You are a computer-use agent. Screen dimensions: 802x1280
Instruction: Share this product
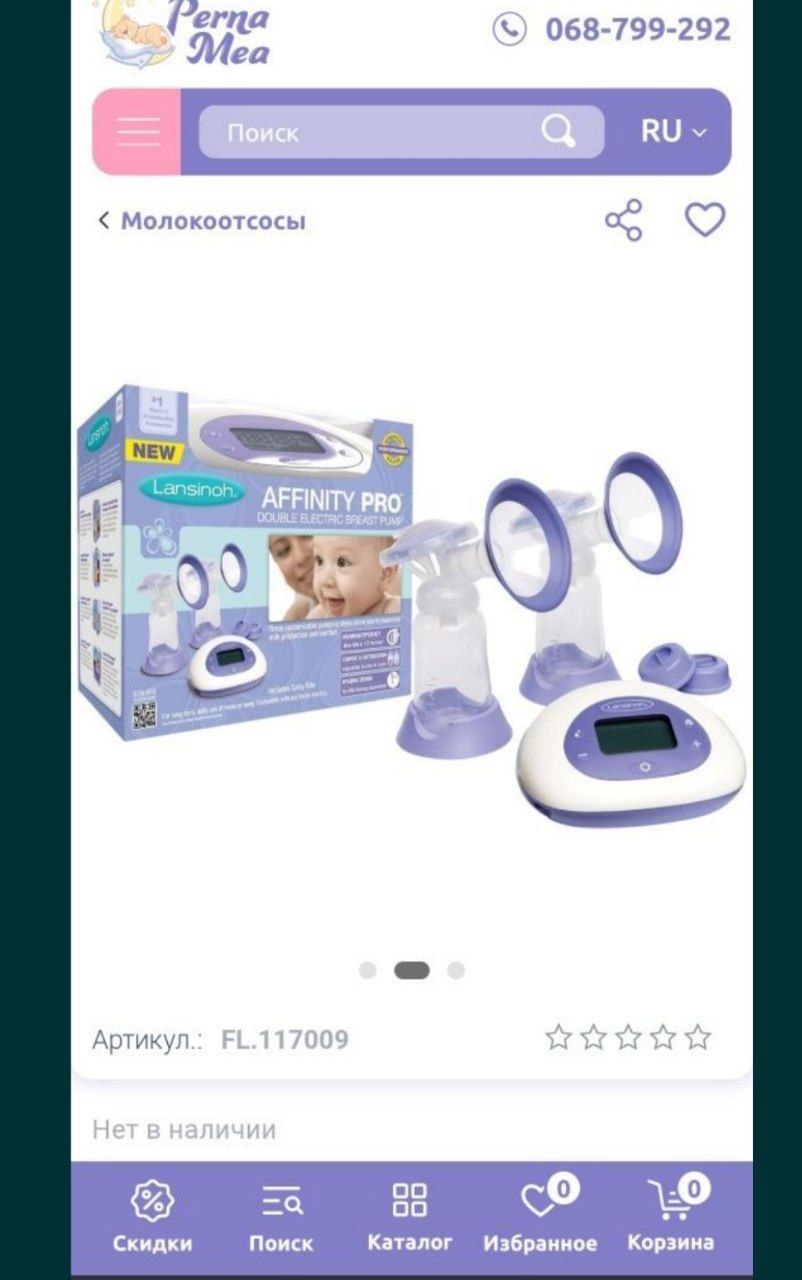(624, 220)
